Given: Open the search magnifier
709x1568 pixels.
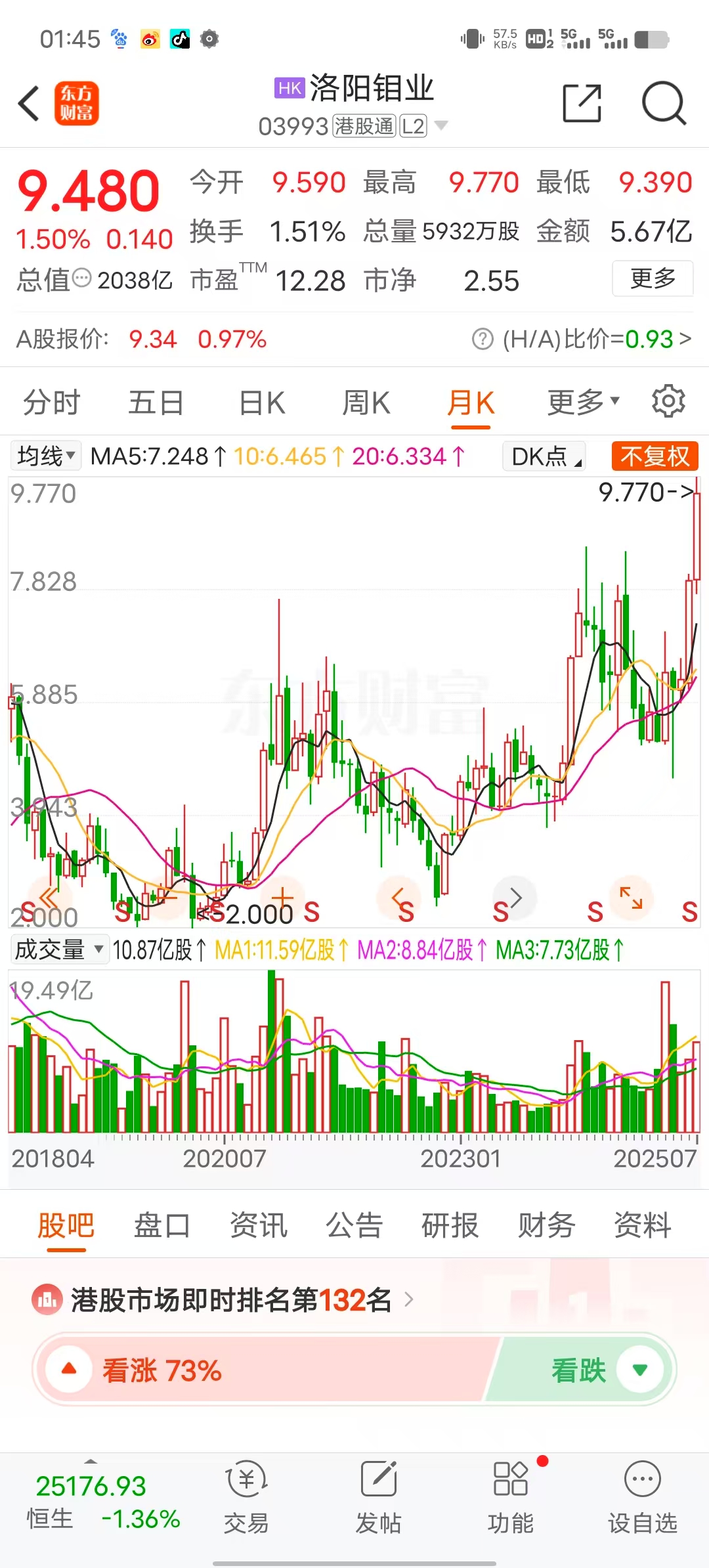Looking at the screenshot, I should tap(663, 104).
